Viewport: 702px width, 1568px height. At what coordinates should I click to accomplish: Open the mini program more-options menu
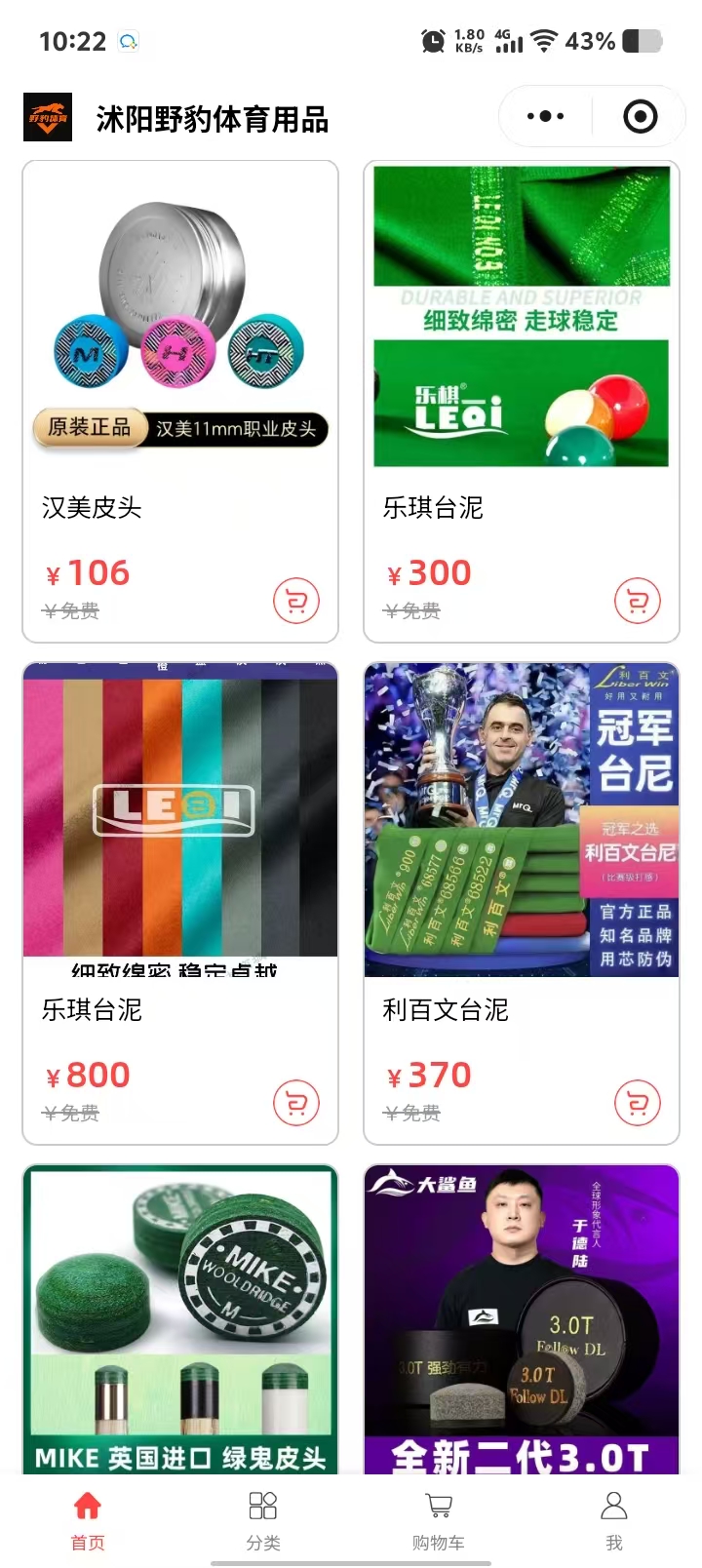[545, 117]
